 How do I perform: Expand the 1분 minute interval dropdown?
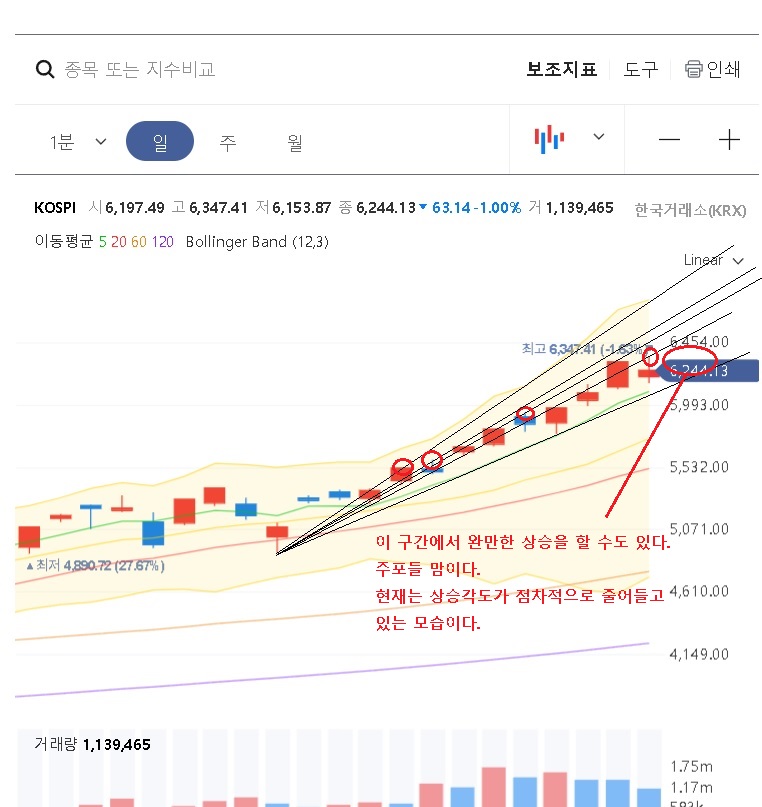click(x=78, y=141)
